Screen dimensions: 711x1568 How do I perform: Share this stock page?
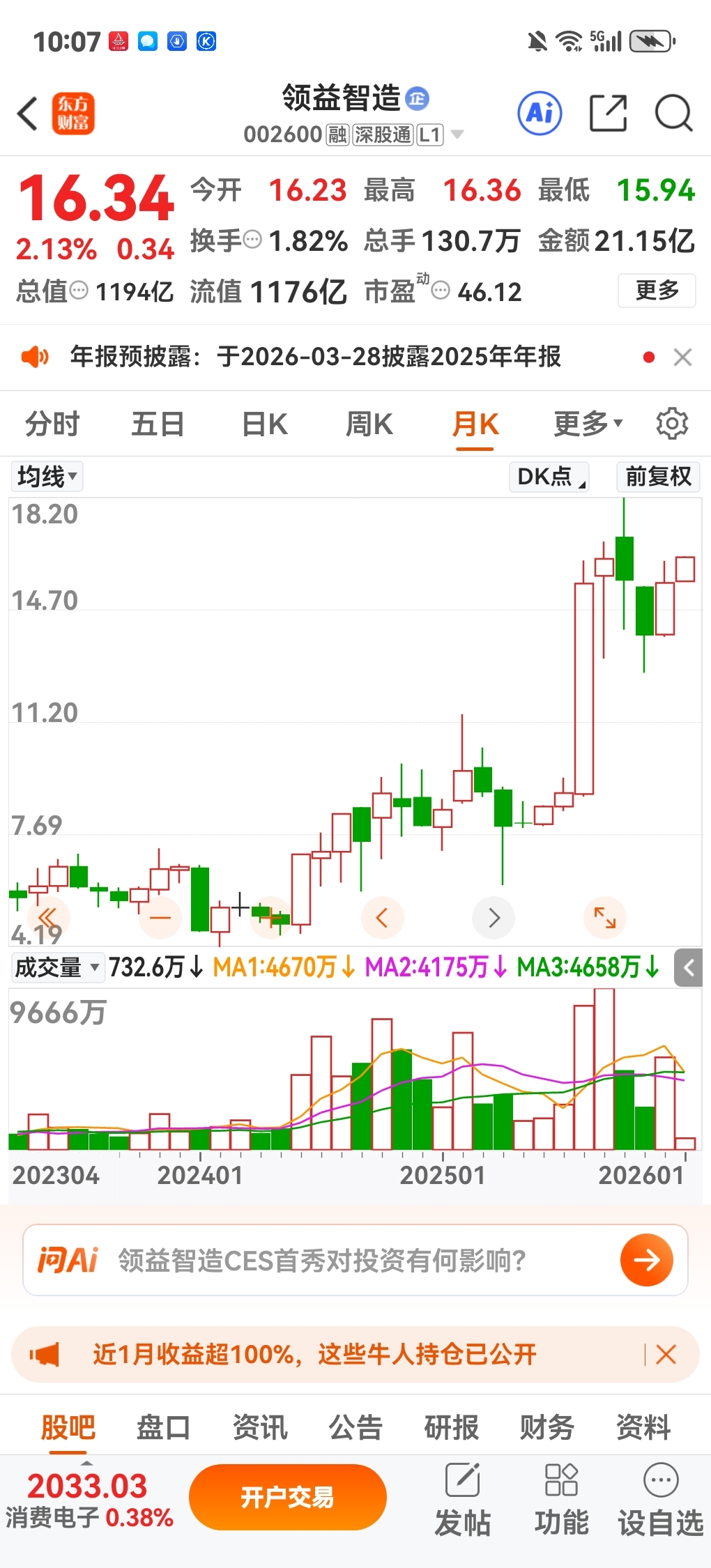click(608, 113)
